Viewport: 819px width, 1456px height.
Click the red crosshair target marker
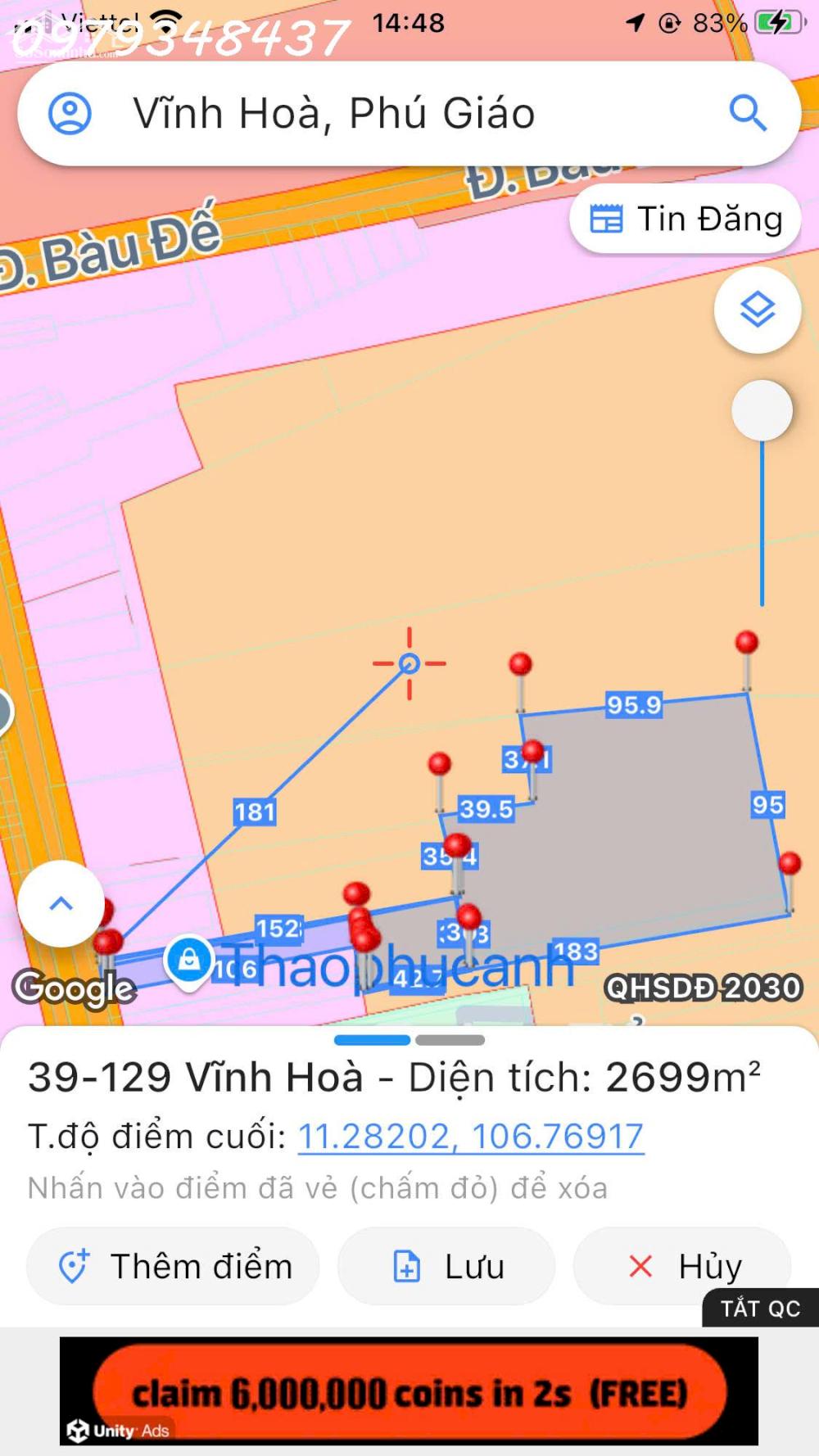coord(409,664)
